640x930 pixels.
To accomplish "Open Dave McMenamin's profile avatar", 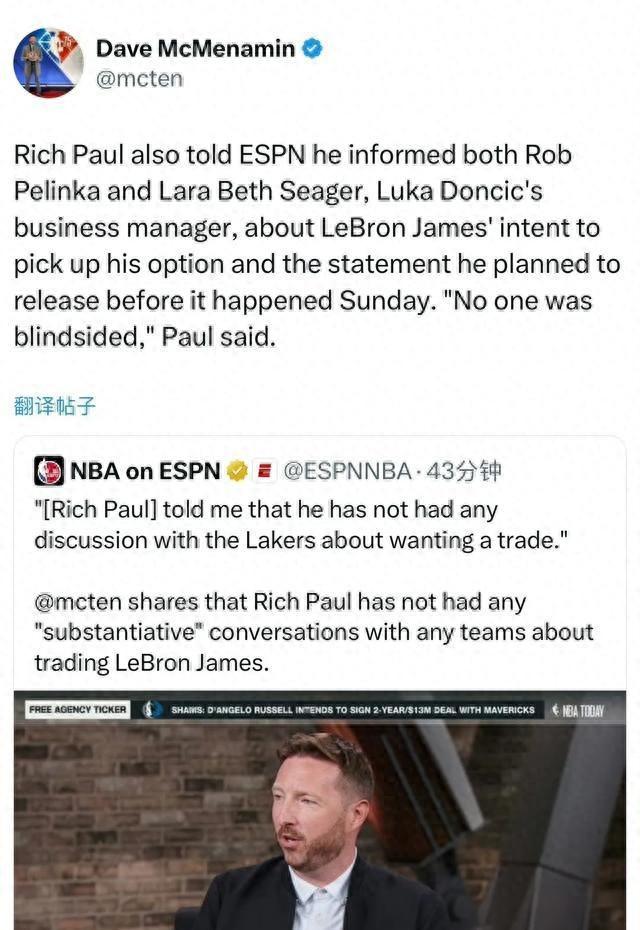I will 47,62.
